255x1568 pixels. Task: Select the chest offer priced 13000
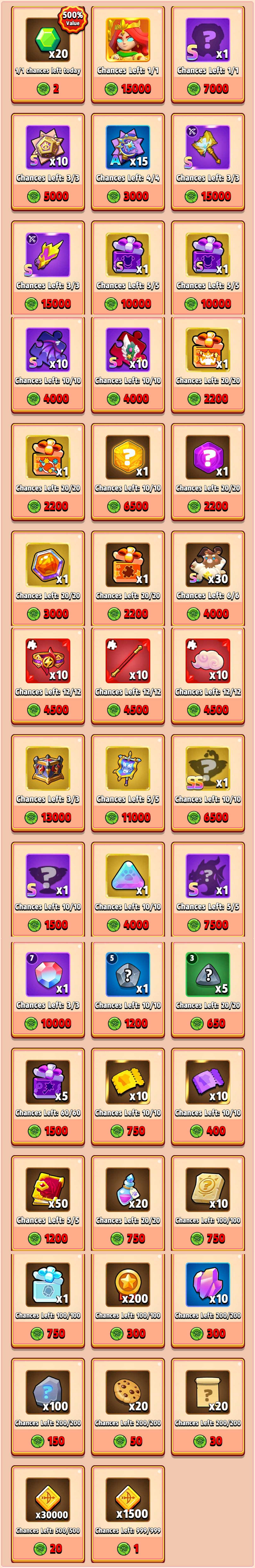[x=48, y=783]
